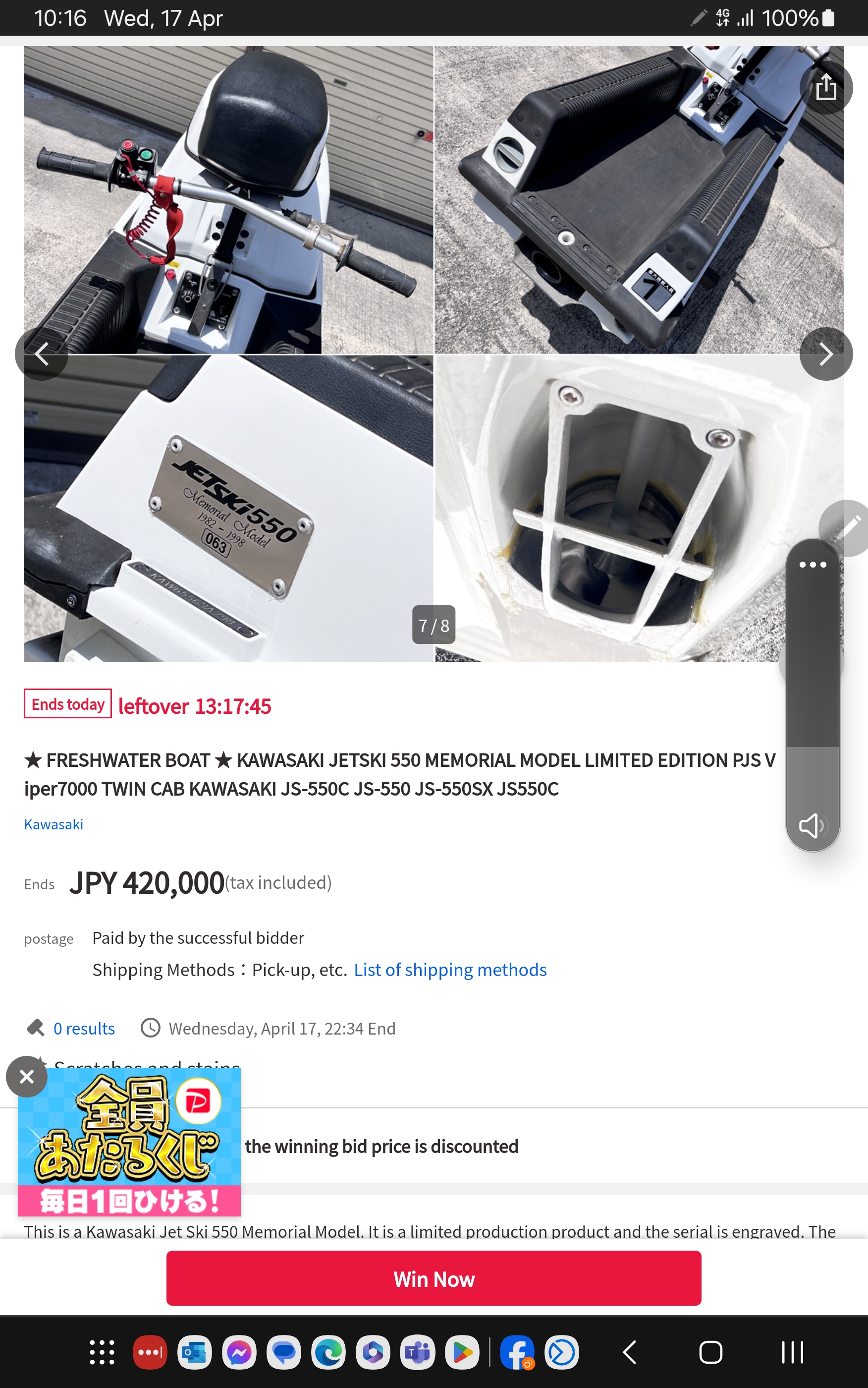The height and width of the screenshot is (1388, 868).
Task: Open the PayPay lottery banner
Action: point(129,1142)
